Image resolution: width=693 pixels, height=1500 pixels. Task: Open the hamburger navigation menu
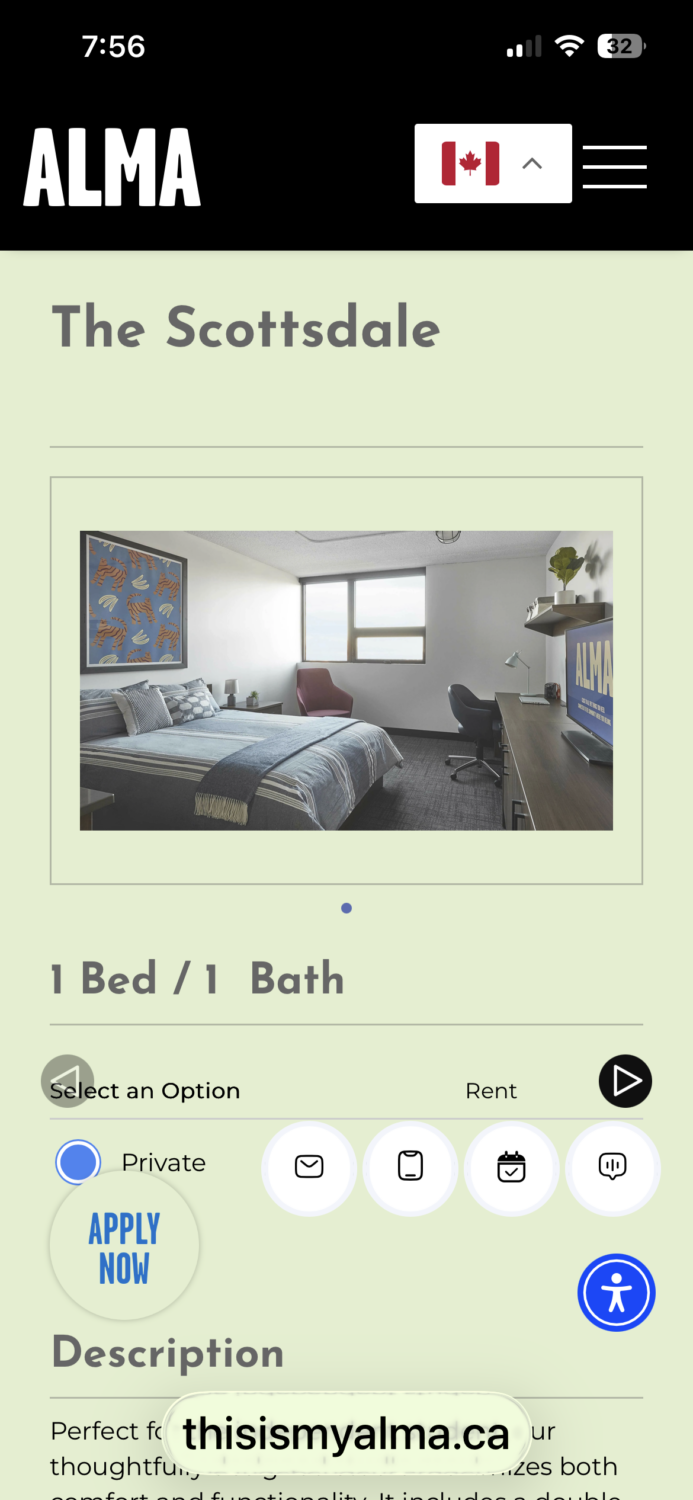[614, 166]
